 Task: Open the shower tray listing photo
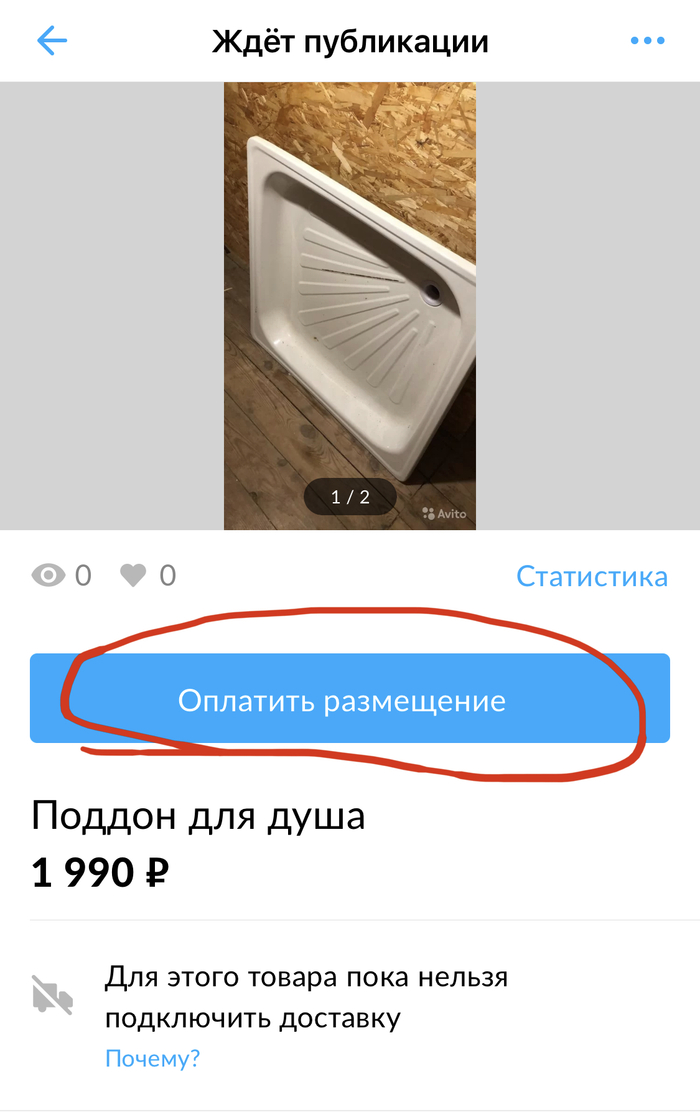tap(350, 305)
